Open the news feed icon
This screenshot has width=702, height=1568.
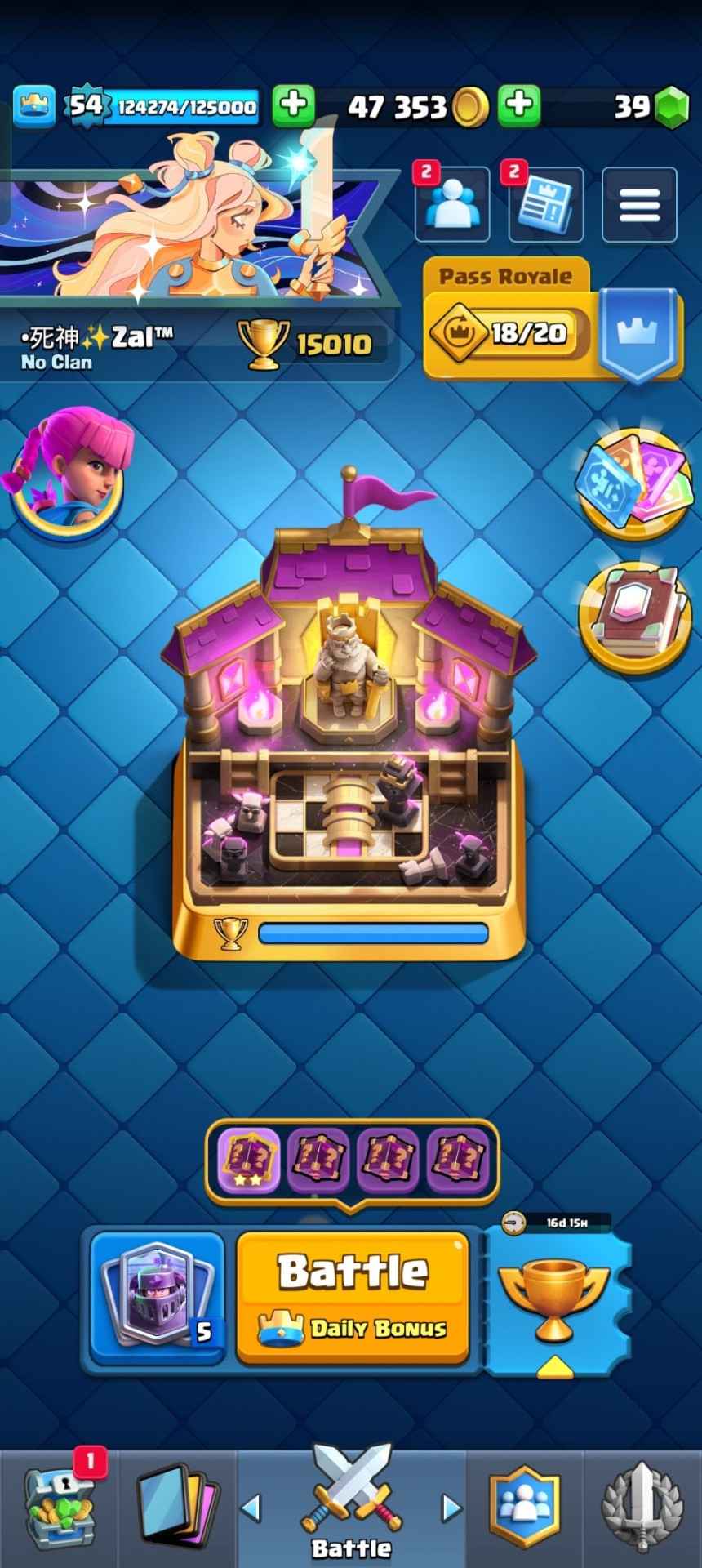(545, 205)
